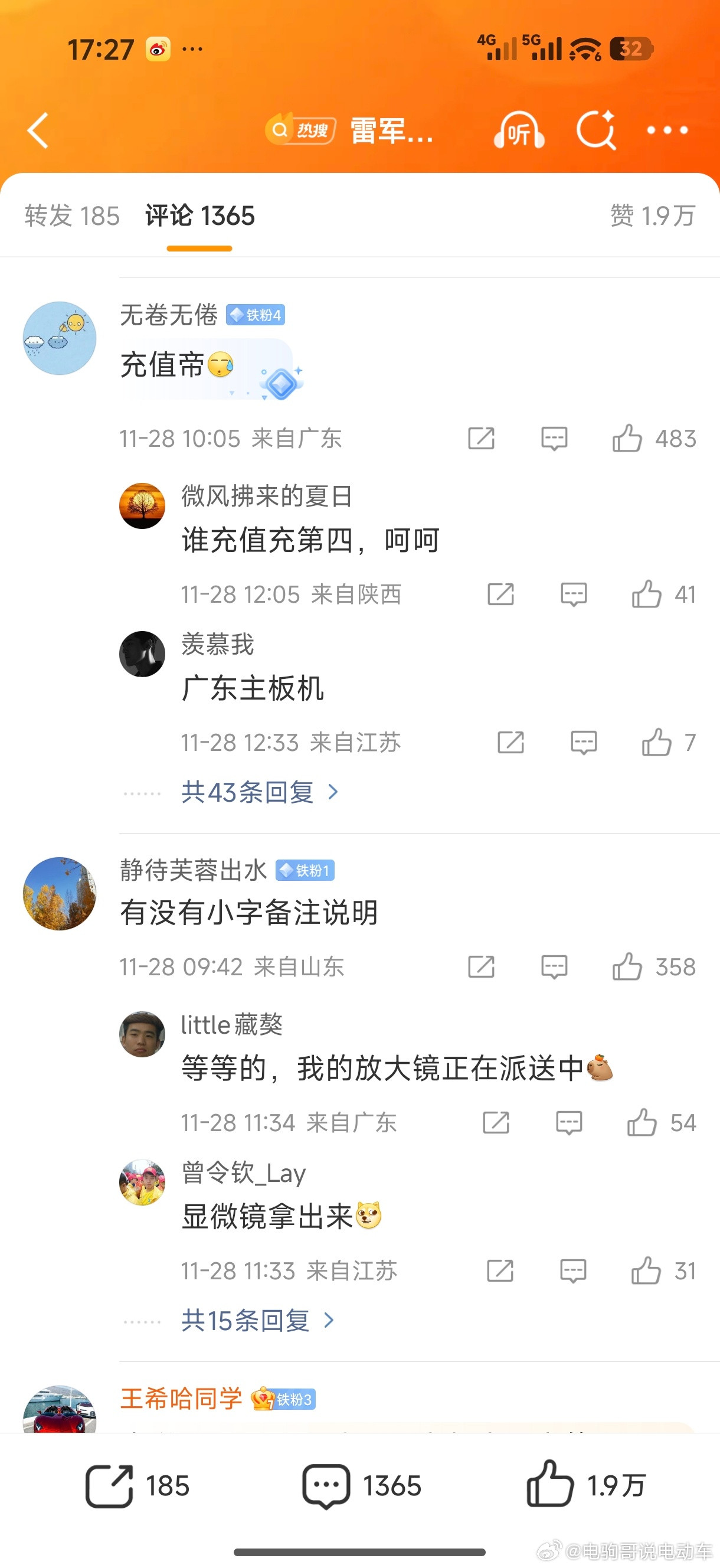Tap the bottom share icon showing 185
The width and height of the screenshot is (720, 1568).
[x=110, y=1487]
